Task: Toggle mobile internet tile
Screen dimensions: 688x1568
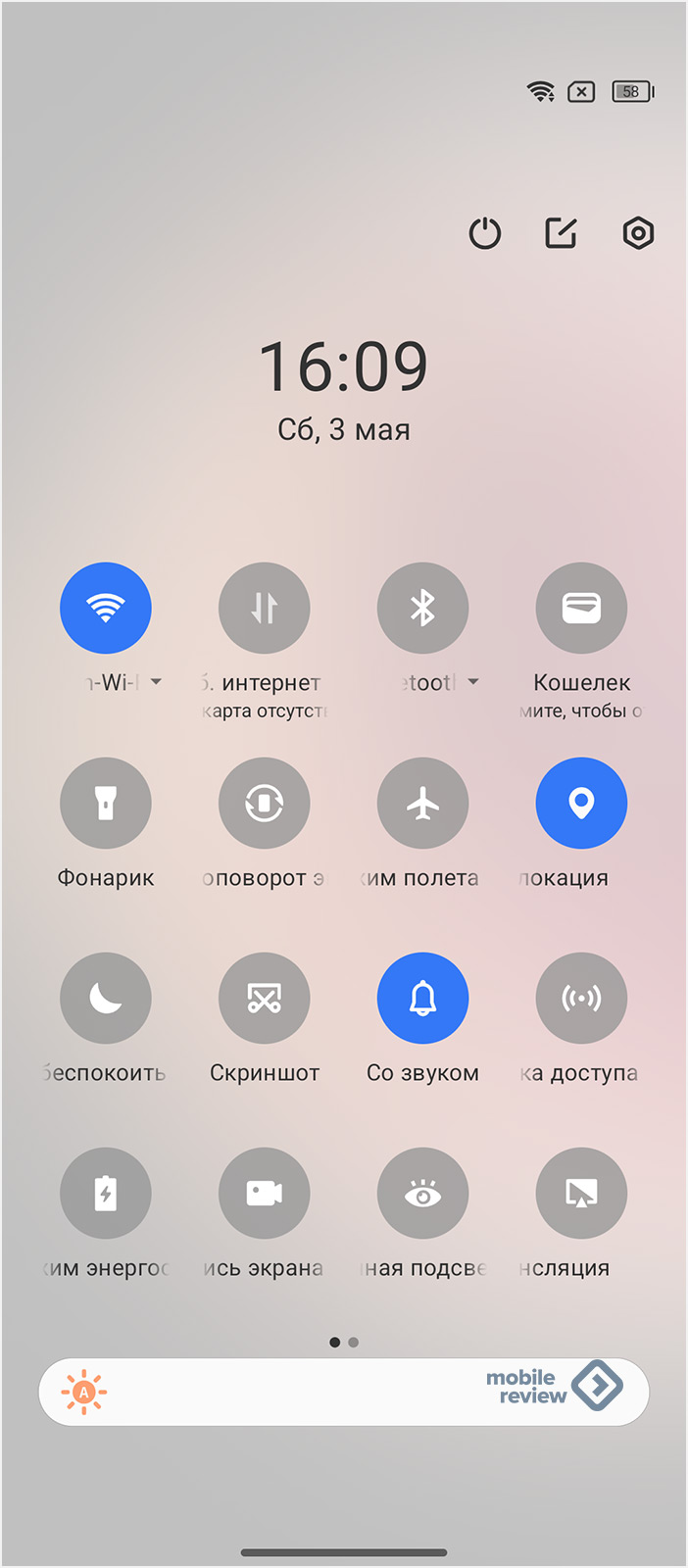Action: [x=265, y=608]
